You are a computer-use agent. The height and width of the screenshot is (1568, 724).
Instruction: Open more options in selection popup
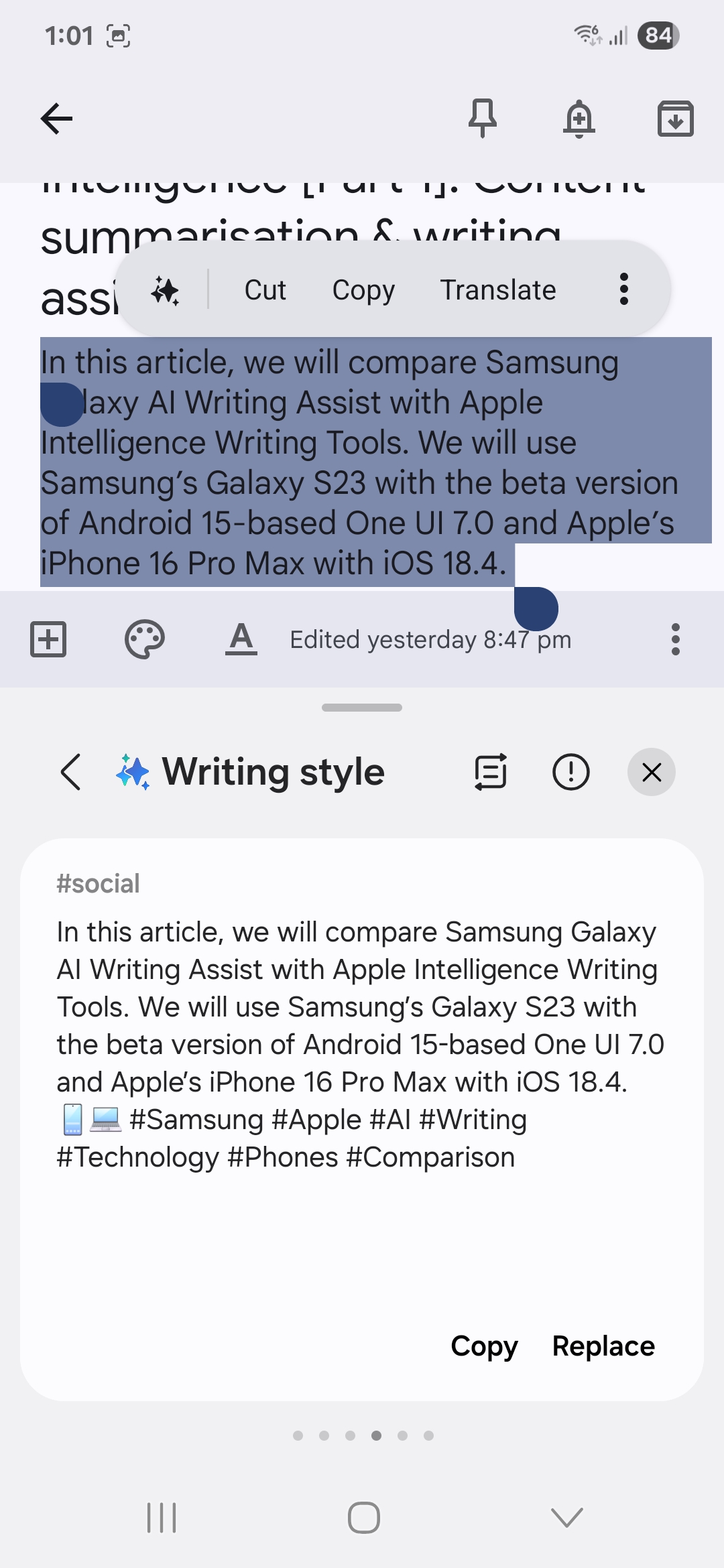[x=624, y=289]
